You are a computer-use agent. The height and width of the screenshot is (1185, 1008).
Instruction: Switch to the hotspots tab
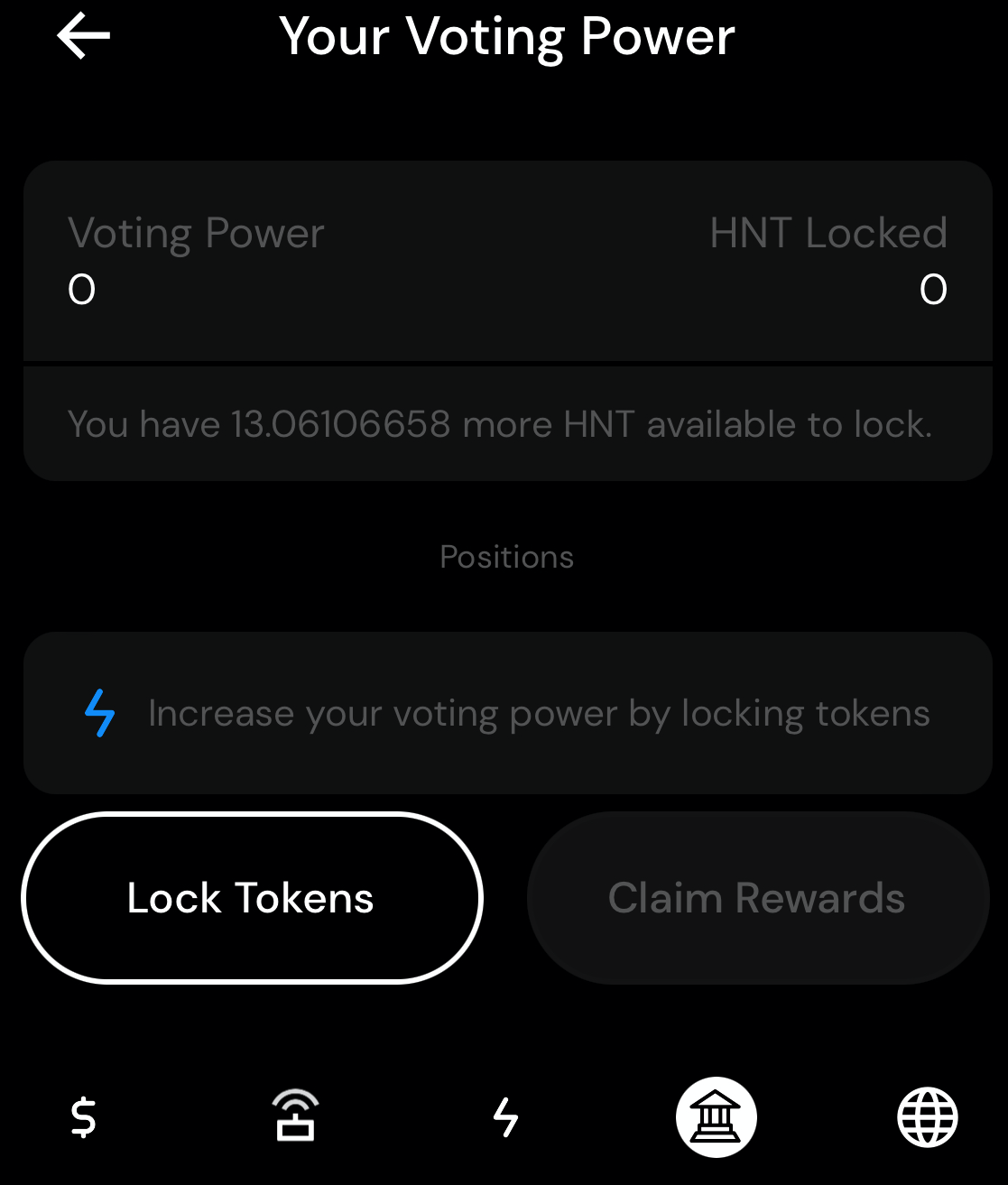296,1117
